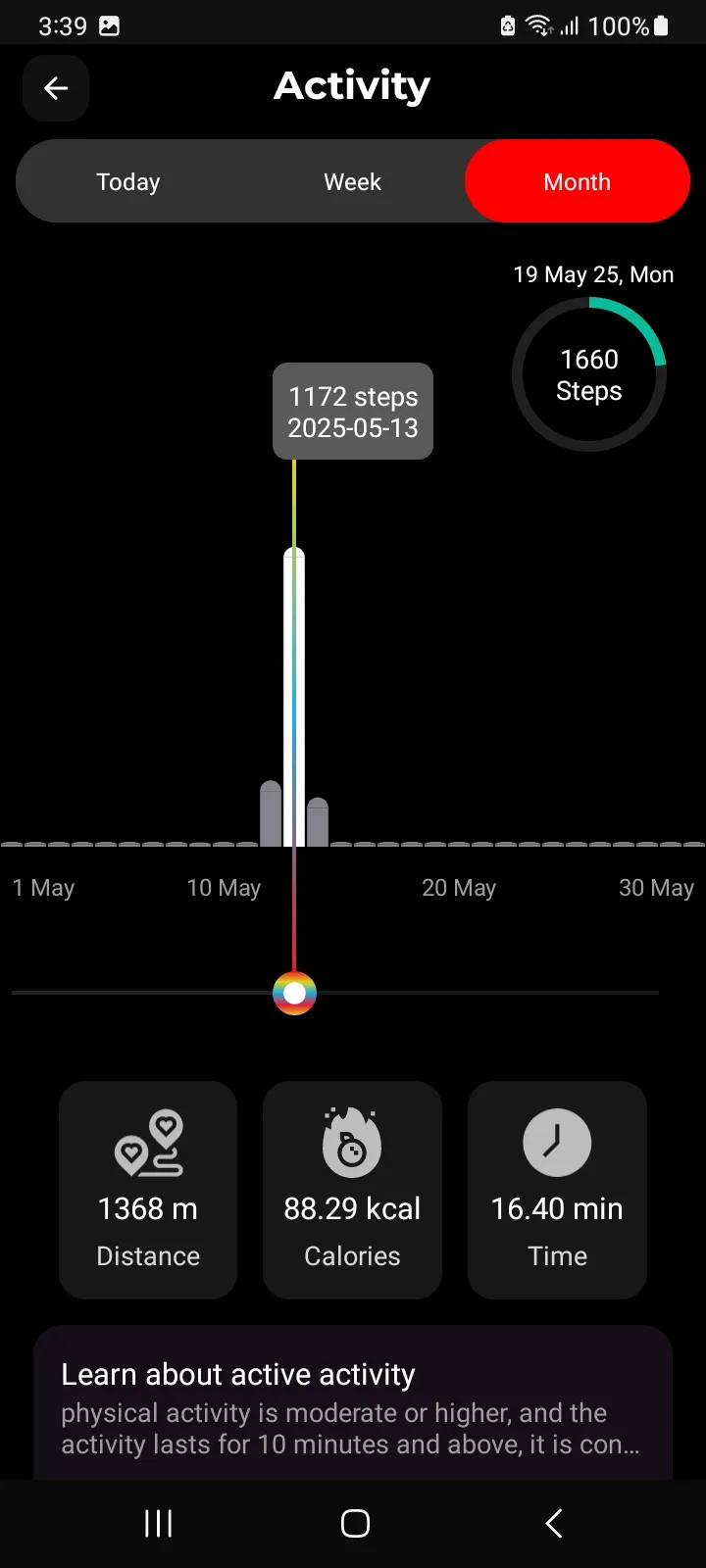Screen dimensions: 706x1568
Task: Select the highlighted 2025-05-13 bar in the chart
Action: (x=294, y=697)
